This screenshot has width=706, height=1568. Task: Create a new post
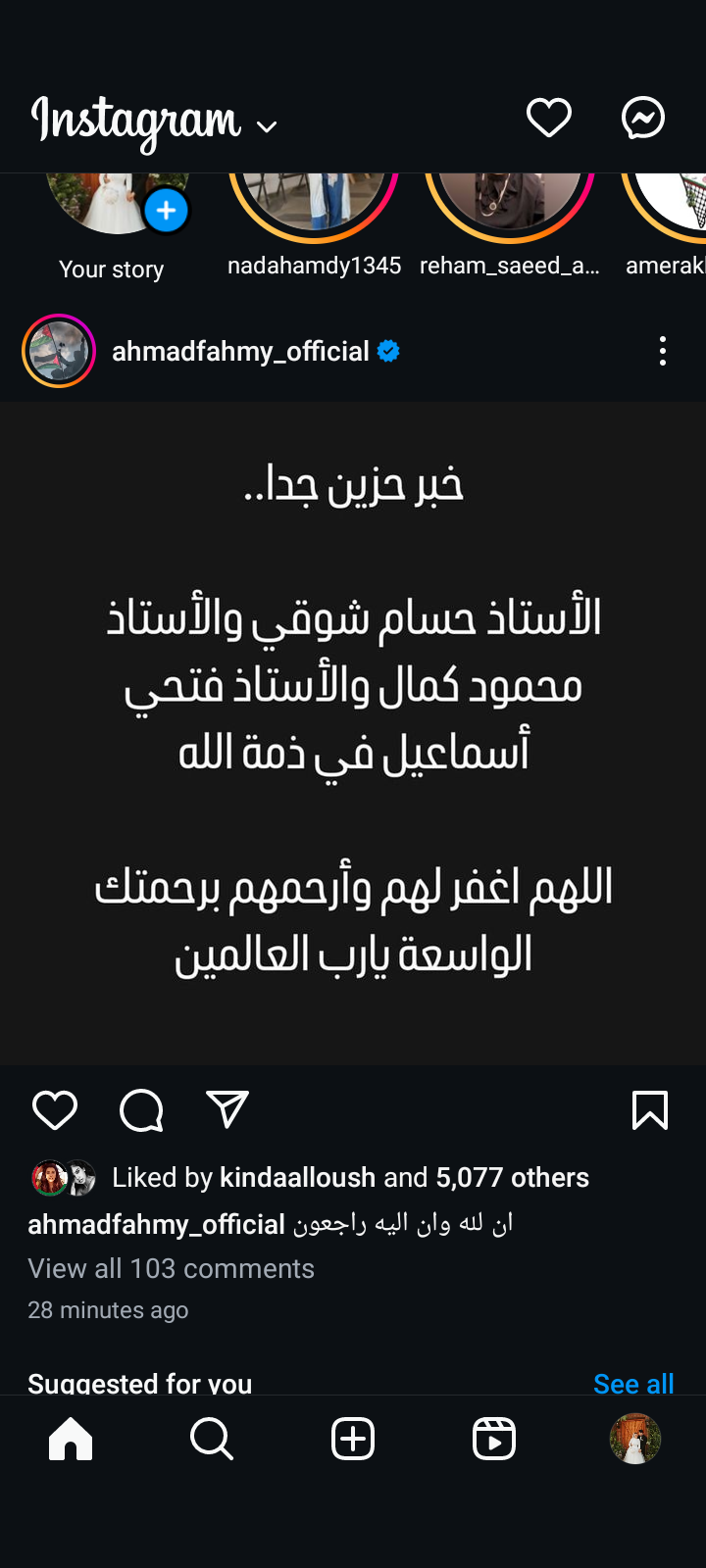353,1440
